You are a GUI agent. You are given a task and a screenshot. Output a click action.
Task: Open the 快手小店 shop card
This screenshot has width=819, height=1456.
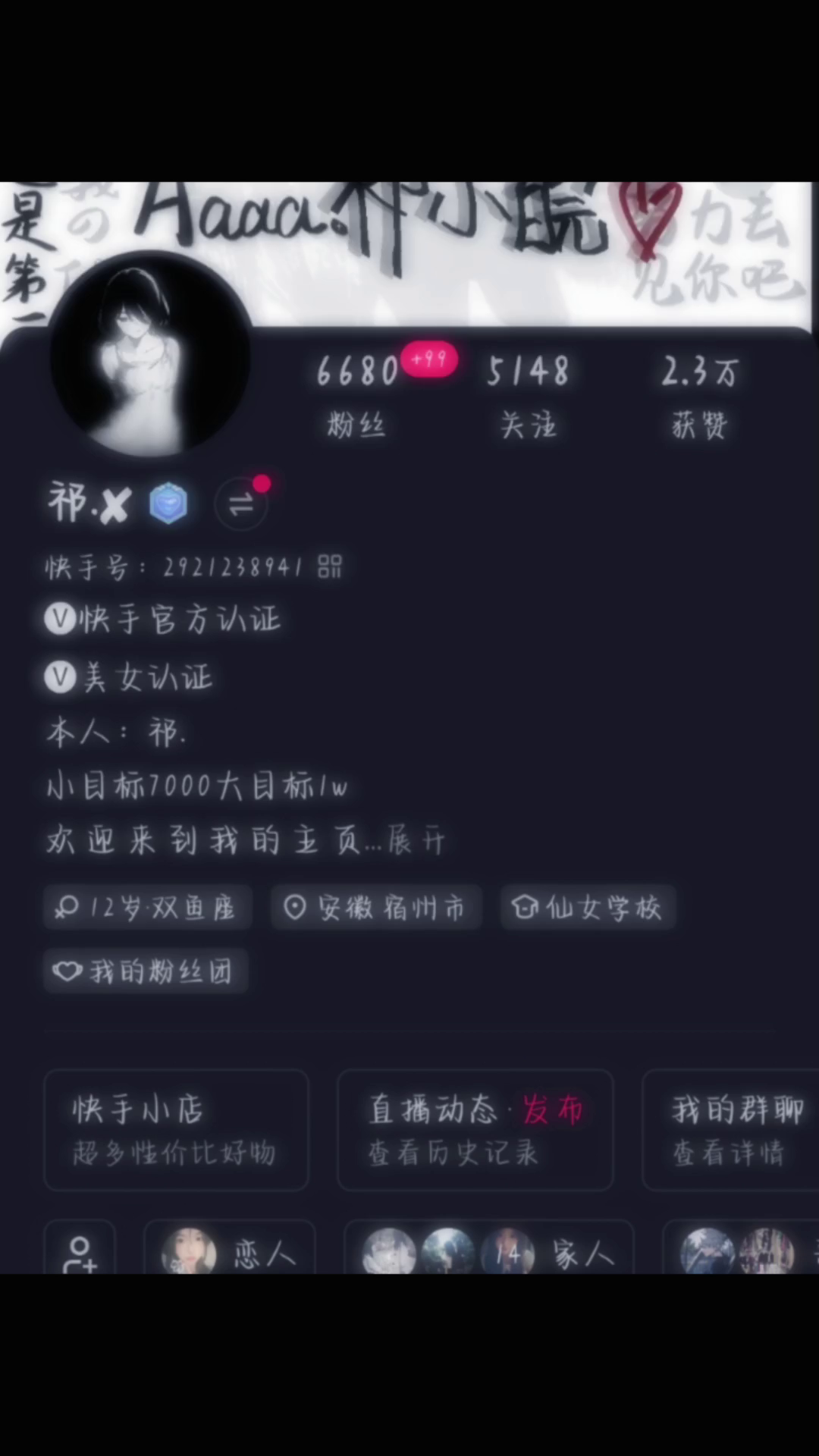[176, 1130]
